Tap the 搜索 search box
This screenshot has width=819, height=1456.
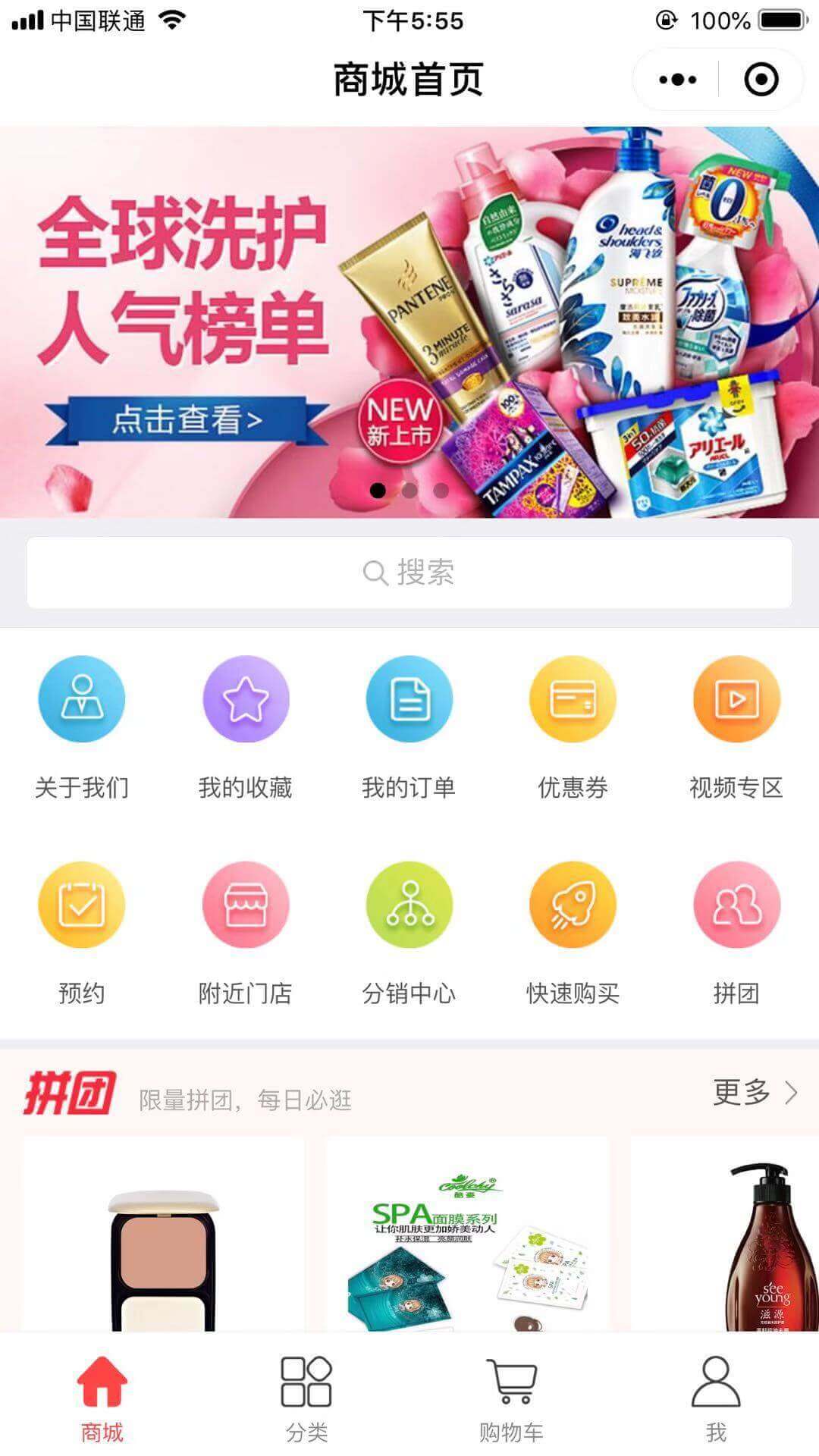[x=409, y=573]
